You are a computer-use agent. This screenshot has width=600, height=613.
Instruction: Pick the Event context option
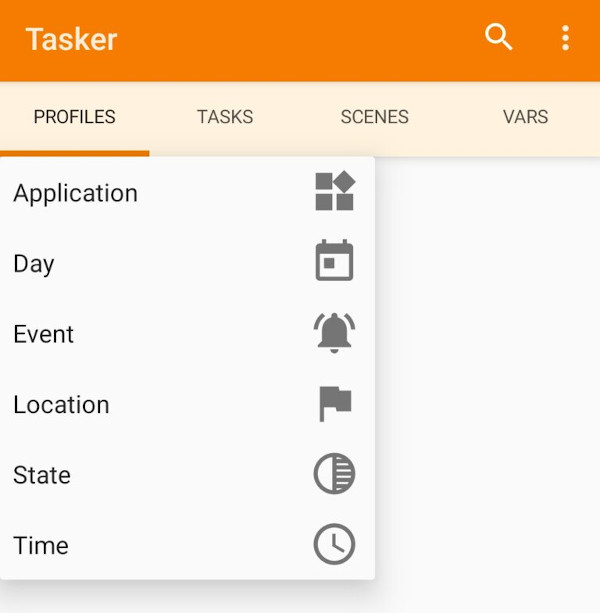187,334
